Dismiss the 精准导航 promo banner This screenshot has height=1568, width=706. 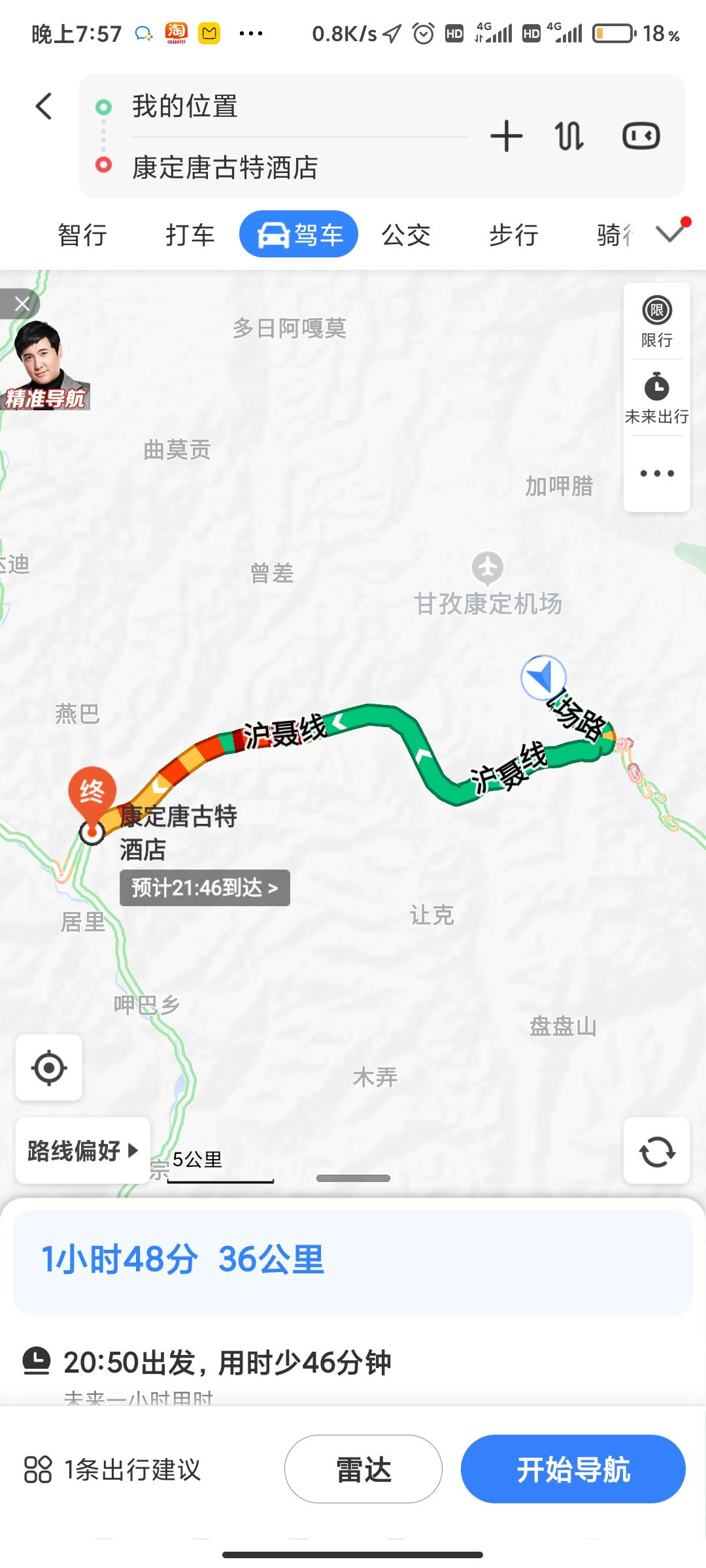[x=22, y=304]
